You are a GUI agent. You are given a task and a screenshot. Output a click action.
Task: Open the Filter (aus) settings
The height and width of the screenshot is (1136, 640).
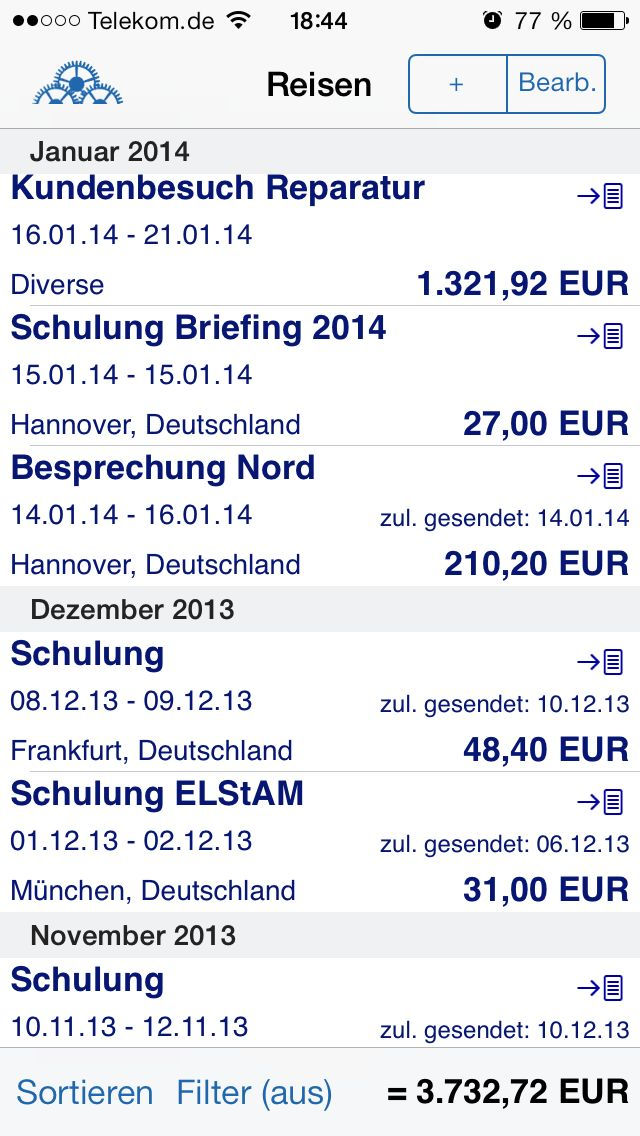254,1093
